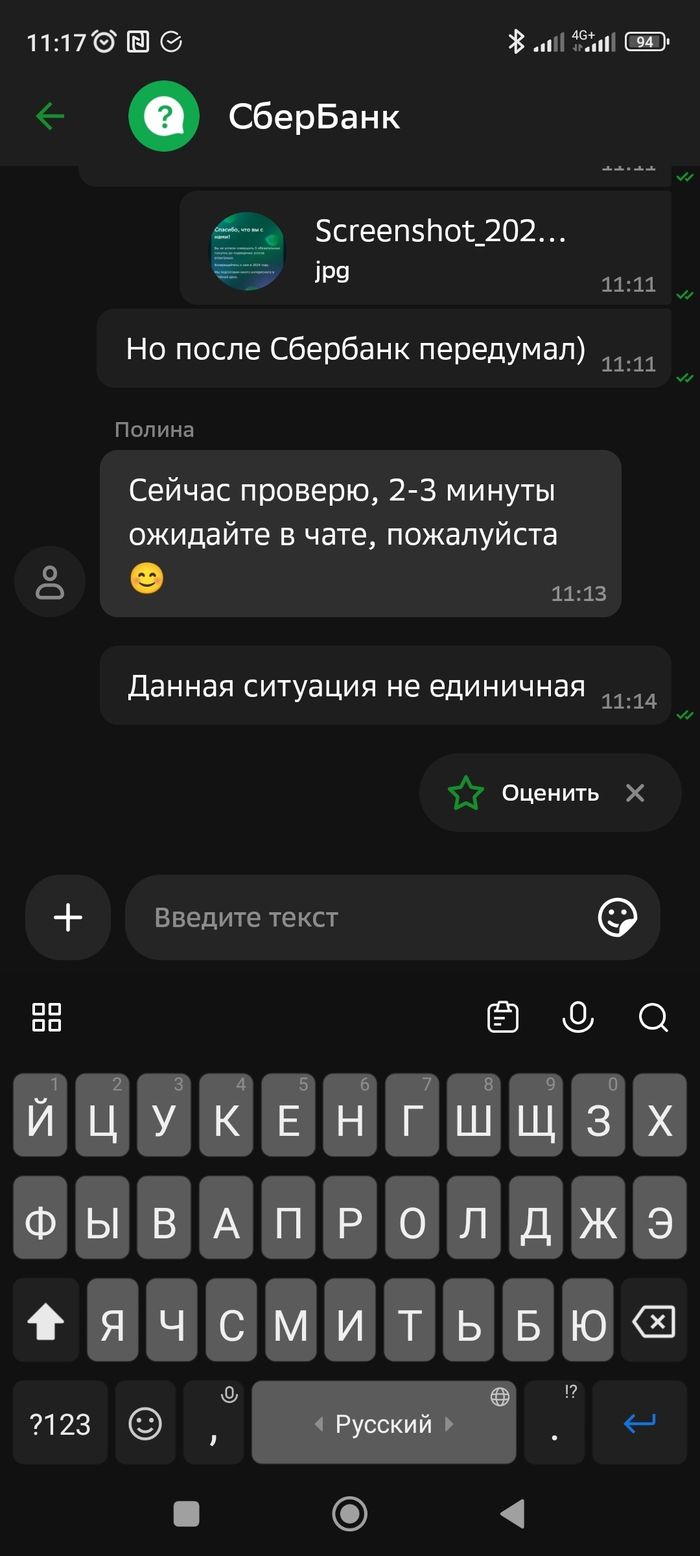Open the attachment plus button
700x1556 pixels.
coord(68,917)
